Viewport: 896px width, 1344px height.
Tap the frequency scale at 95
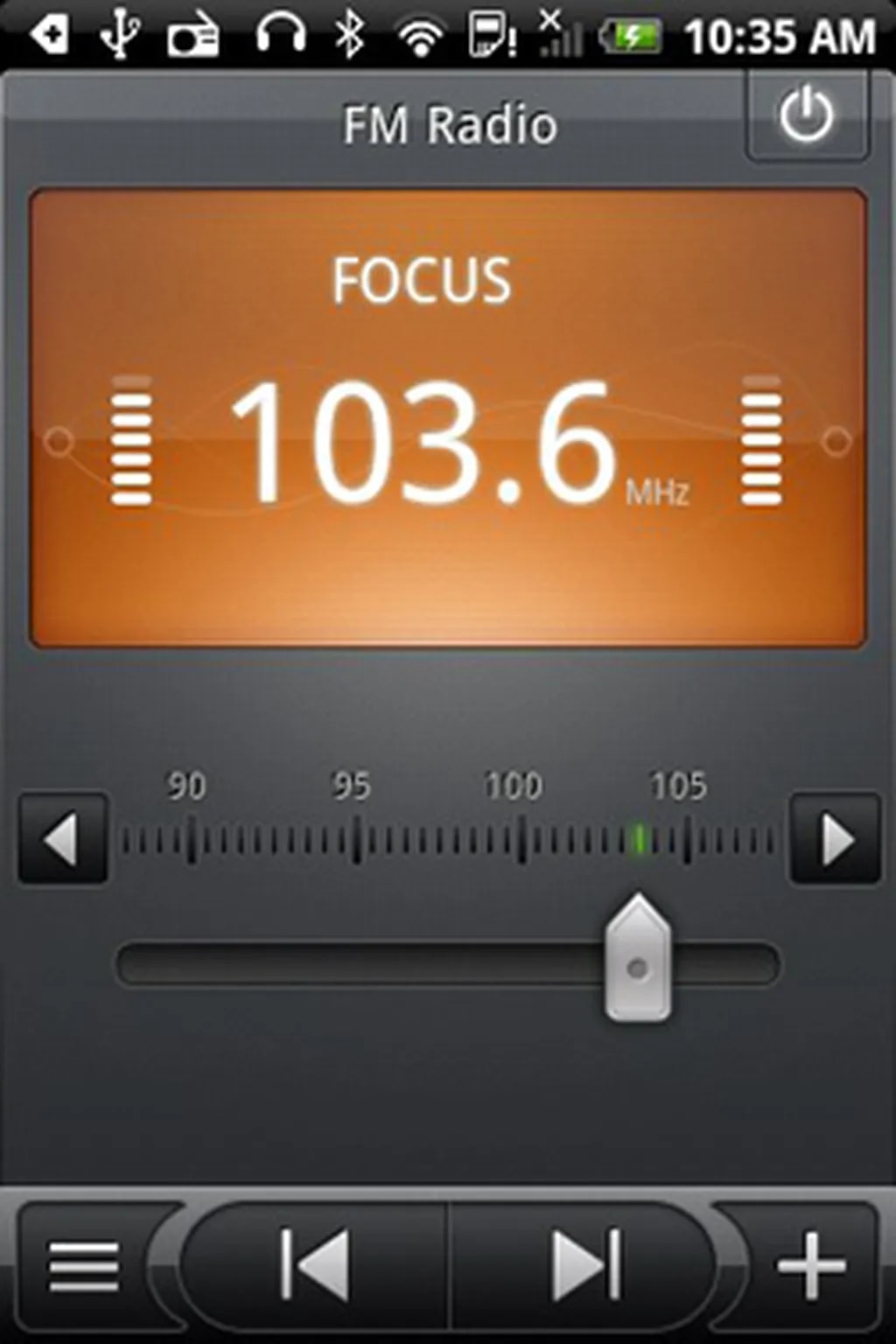[356, 840]
